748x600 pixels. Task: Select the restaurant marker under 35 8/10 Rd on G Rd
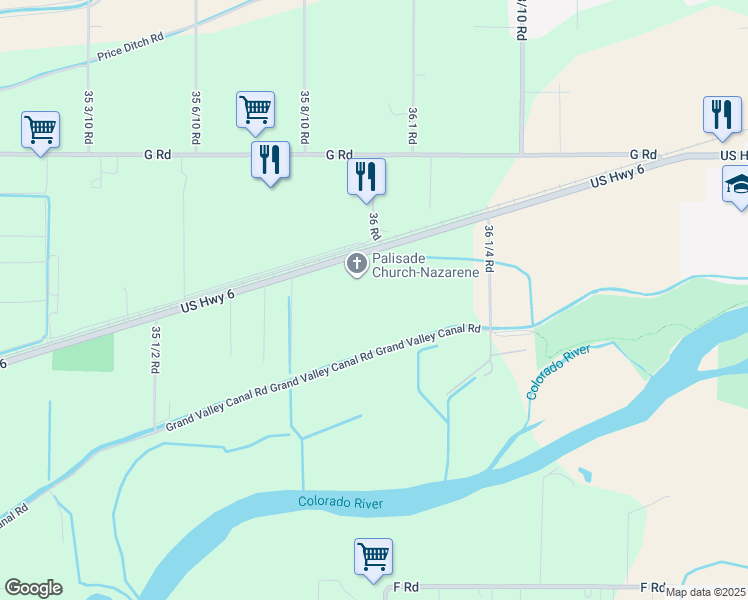point(270,163)
